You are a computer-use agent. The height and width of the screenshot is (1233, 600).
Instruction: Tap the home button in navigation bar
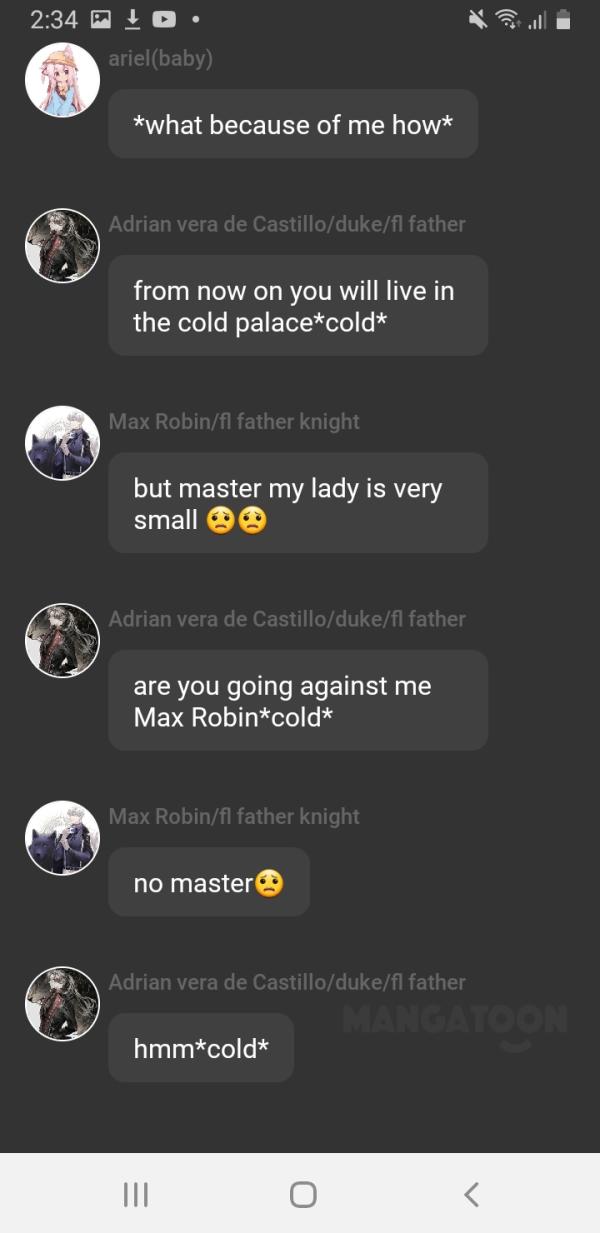tap(303, 1194)
